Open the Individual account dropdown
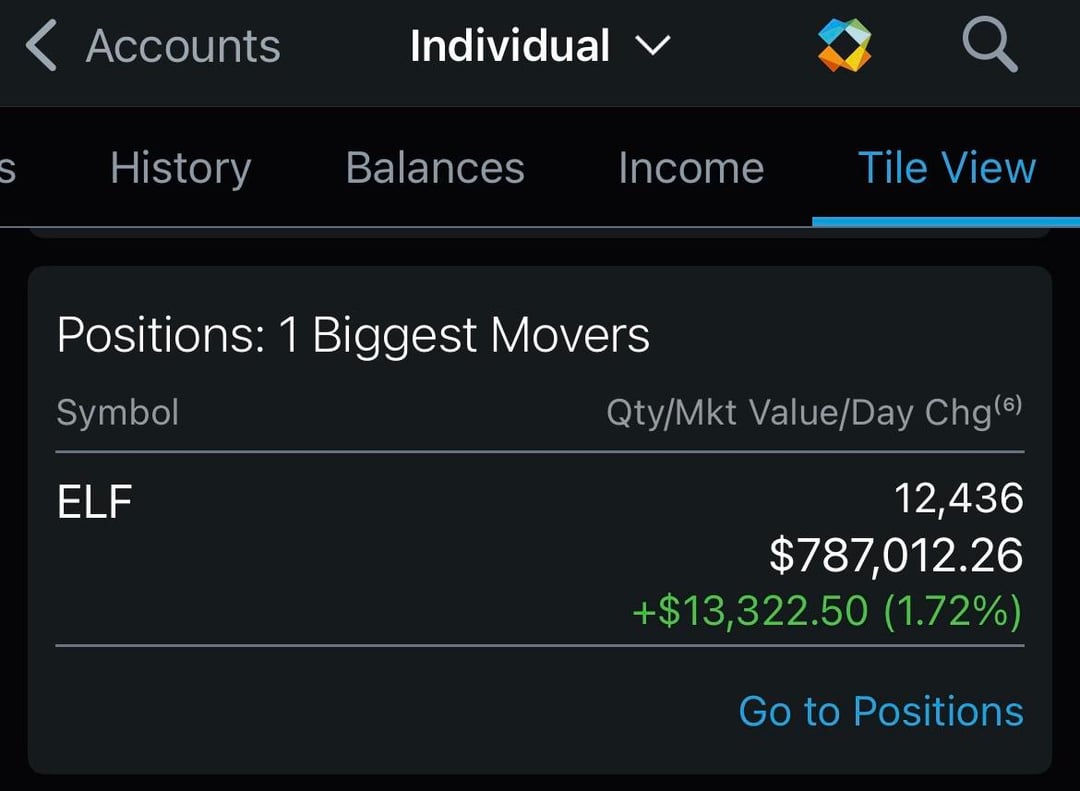1080x791 pixels. pos(540,47)
